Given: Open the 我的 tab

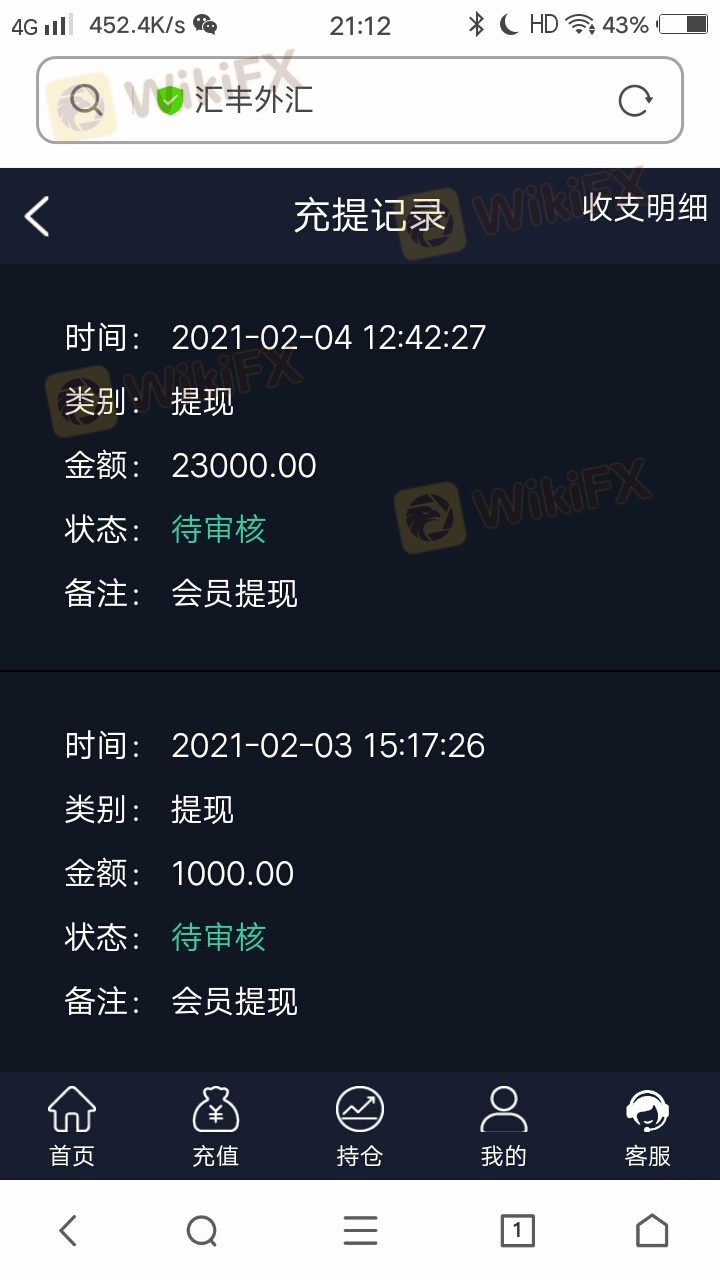Looking at the screenshot, I should coord(504,1127).
